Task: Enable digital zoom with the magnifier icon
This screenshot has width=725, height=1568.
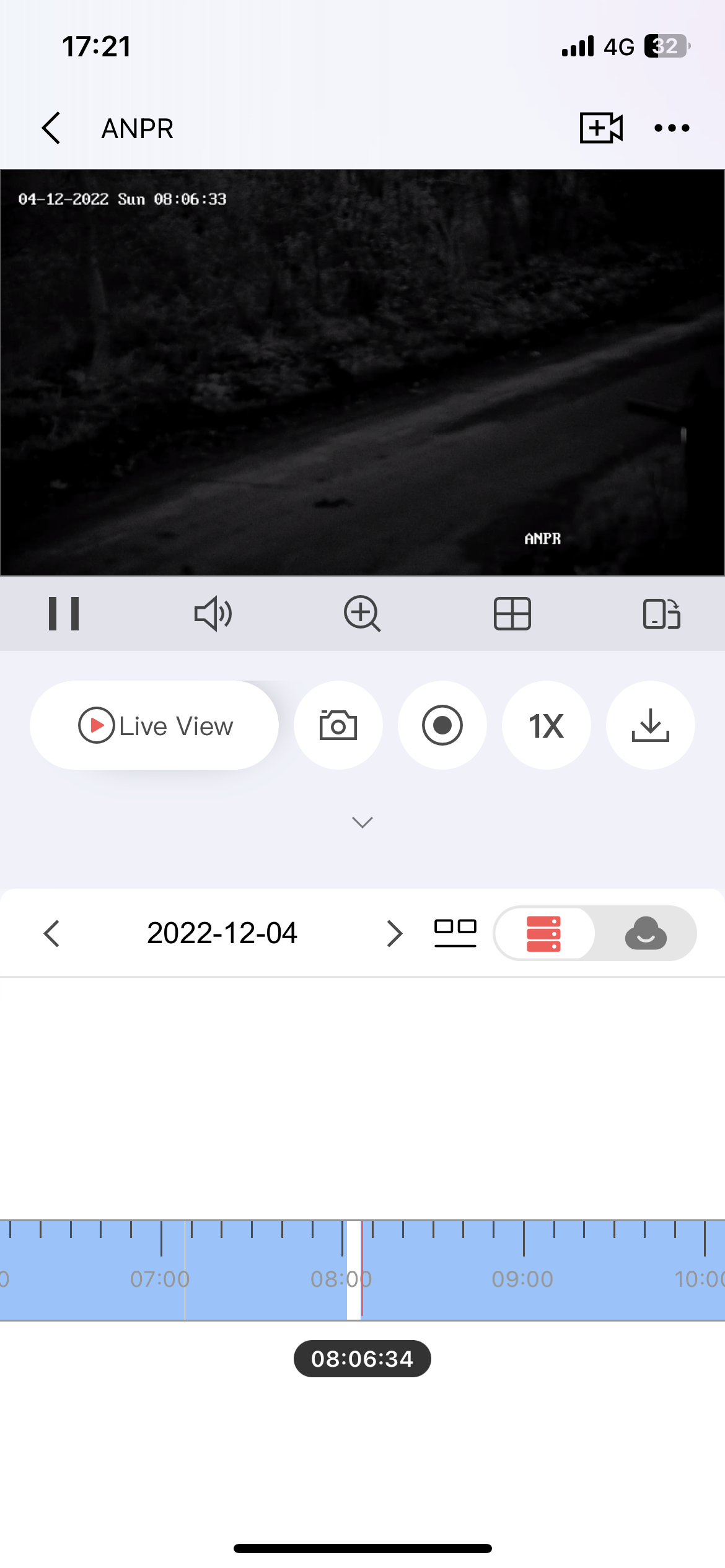Action: pyautogui.click(x=362, y=614)
